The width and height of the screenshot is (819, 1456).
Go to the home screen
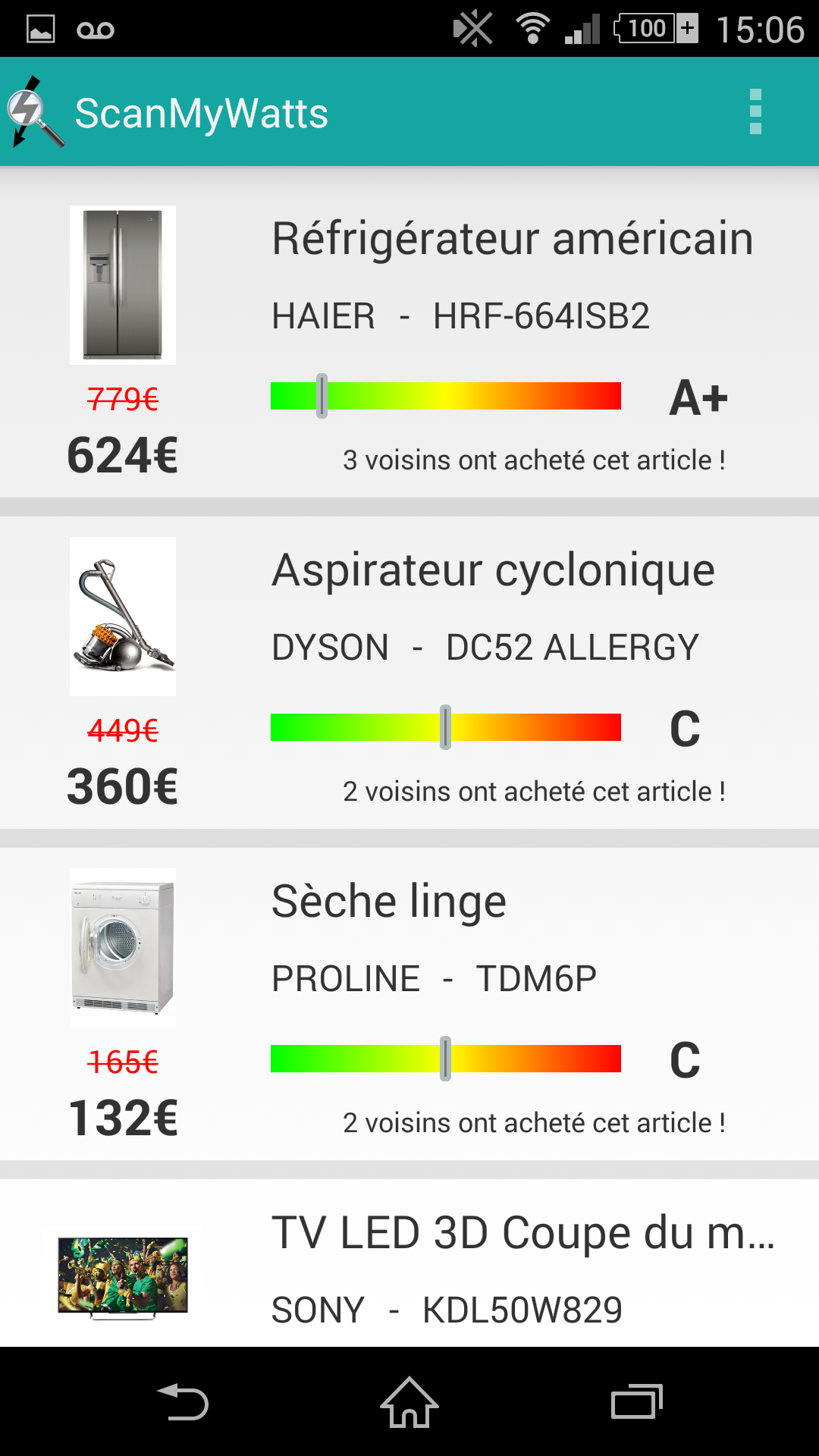[x=409, y=1401]
